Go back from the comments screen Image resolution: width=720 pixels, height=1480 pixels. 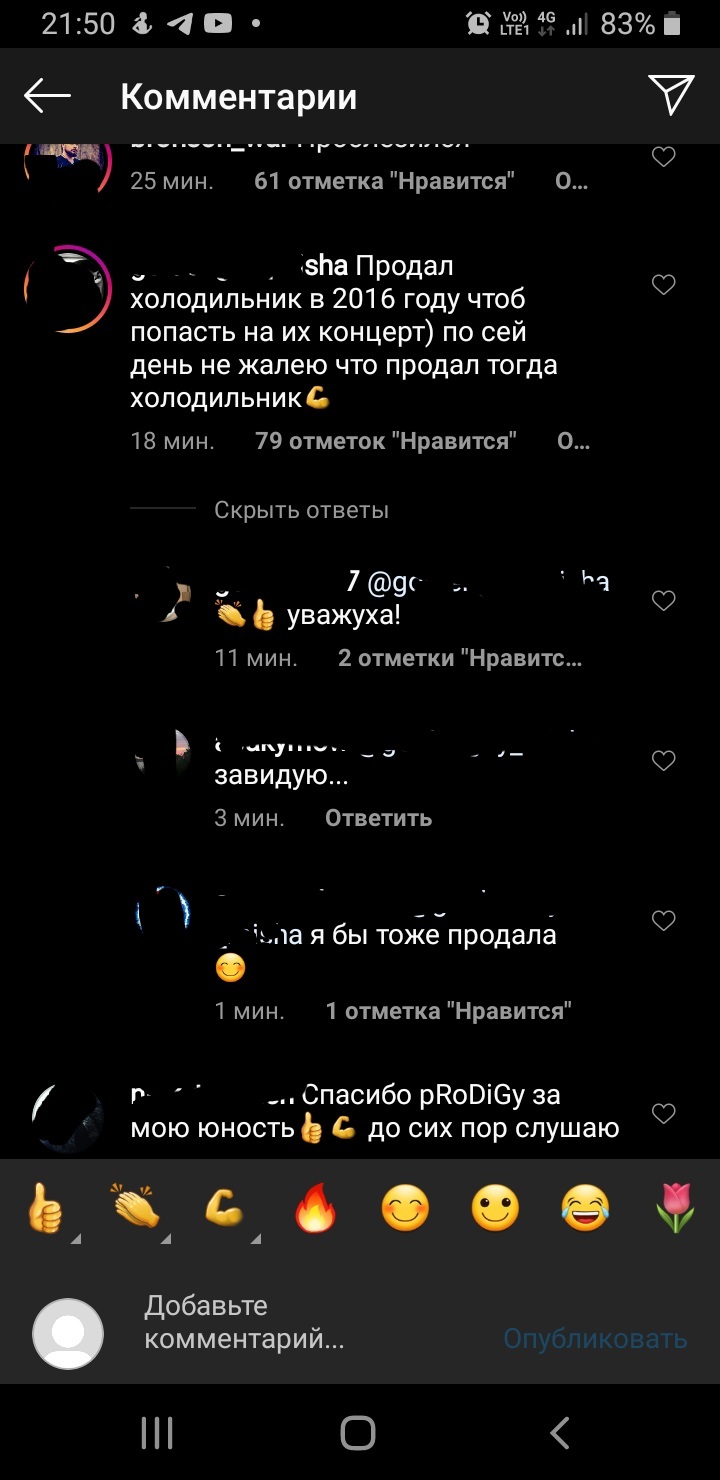click(47, 97)
